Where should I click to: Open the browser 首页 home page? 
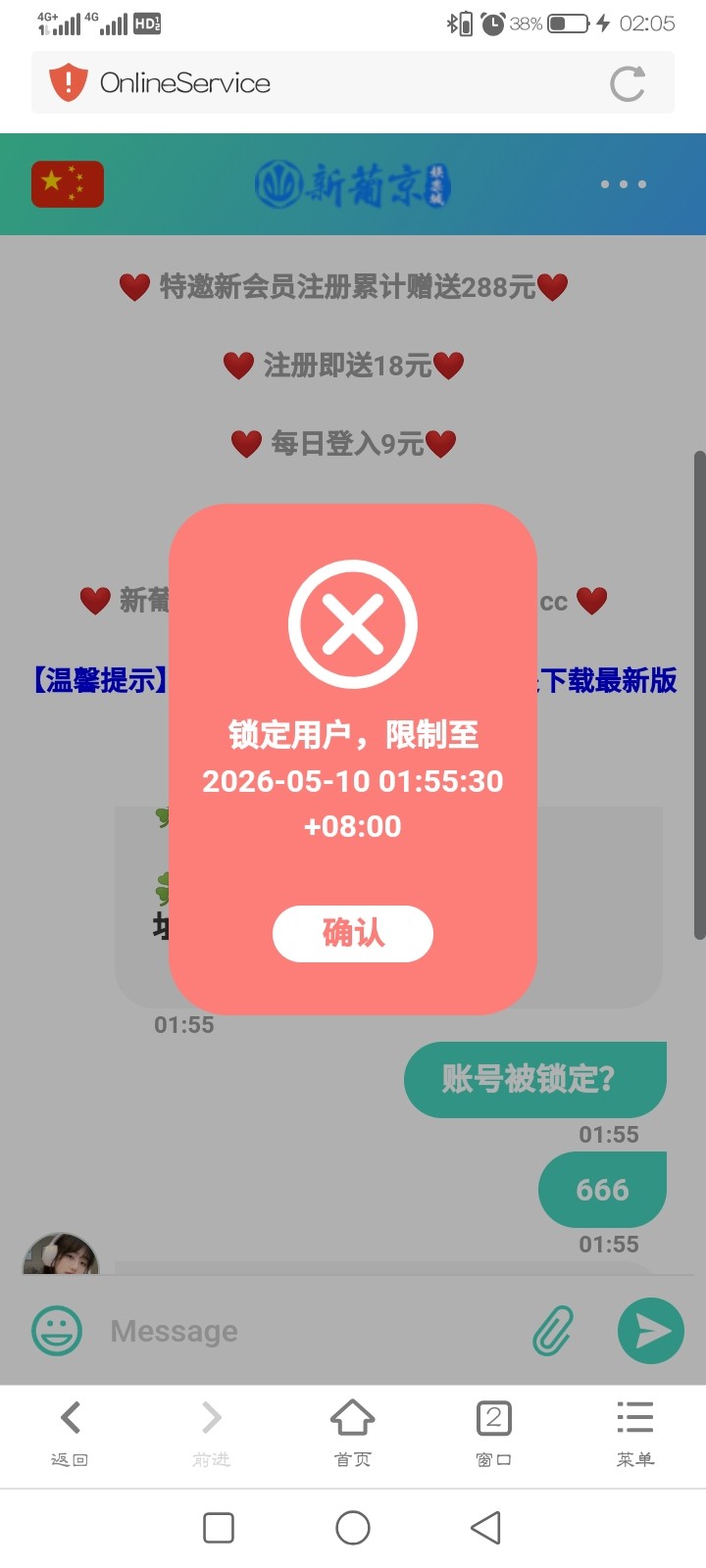353,1432
